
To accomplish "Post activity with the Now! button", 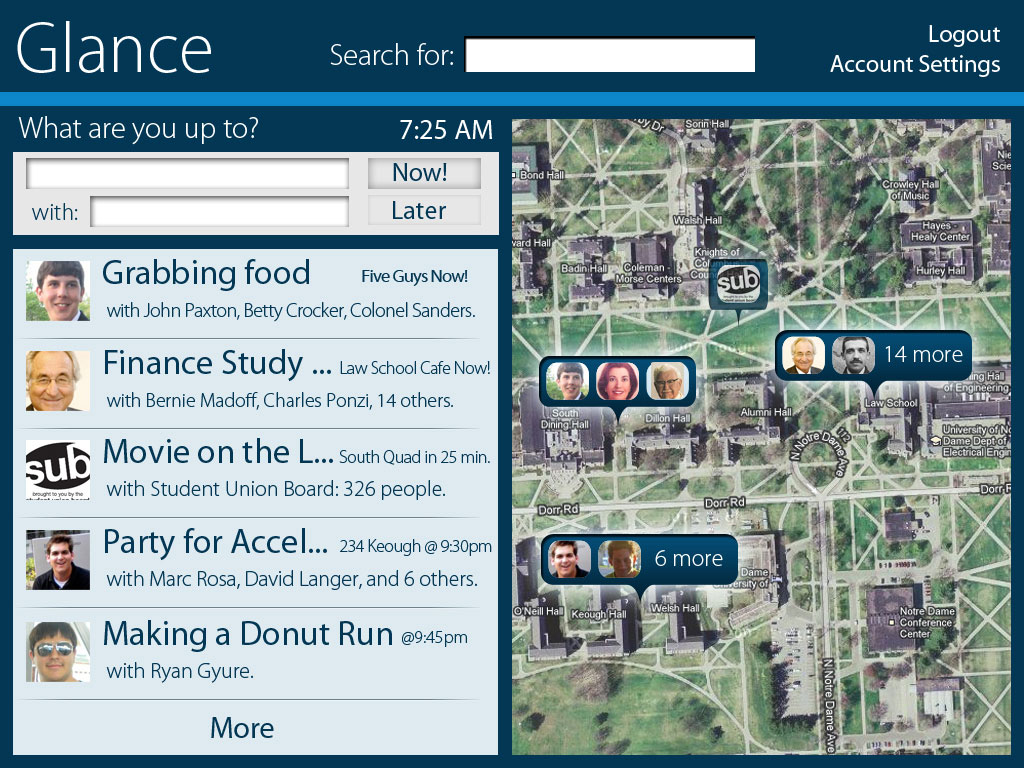I will [x=423, y=173].
